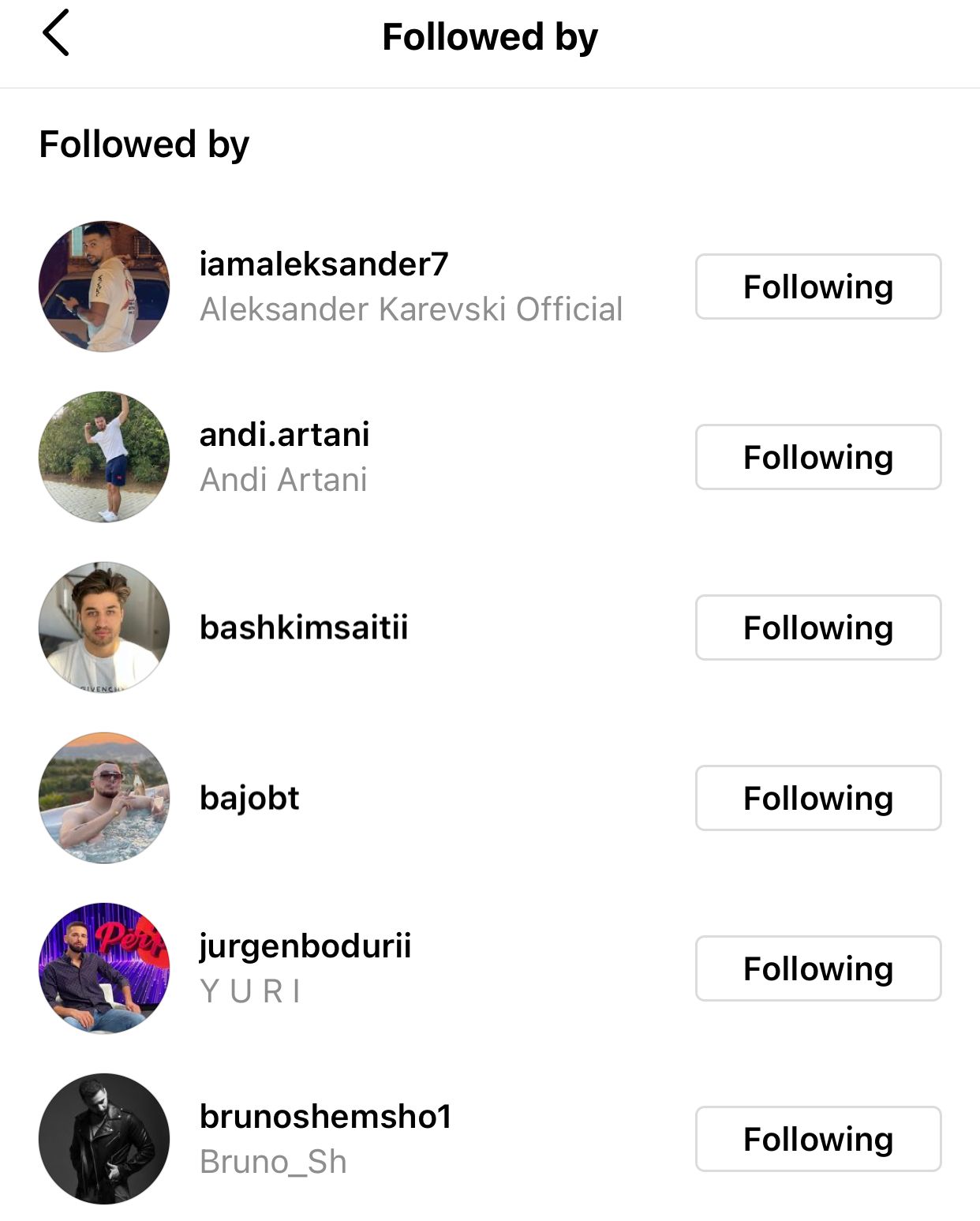Open brunoshemsho1's profile
Image resolution: width=980 pixels, height=1221 pixels.
(x=325, y=1118)
